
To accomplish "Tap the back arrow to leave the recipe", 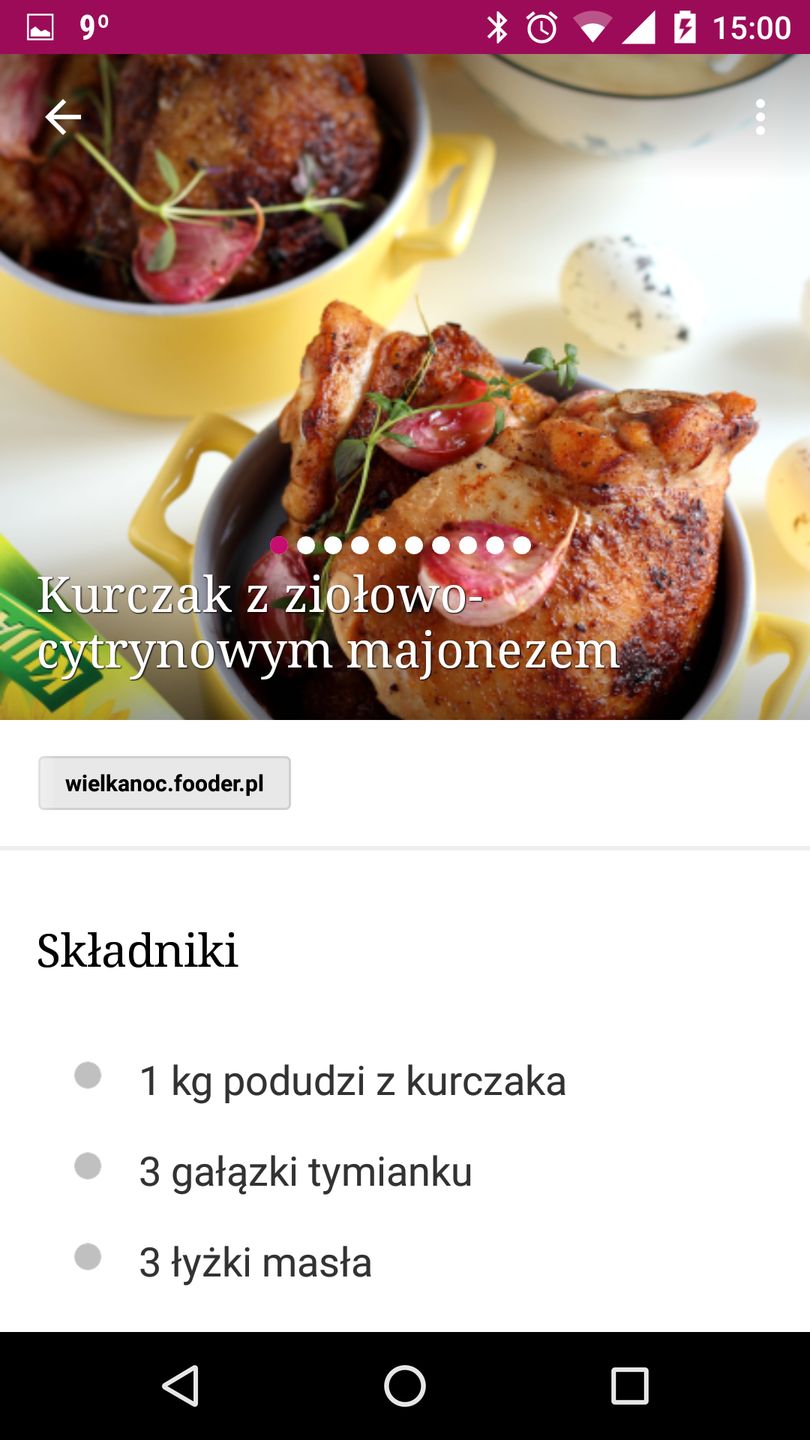I will (x=63, y=117).
